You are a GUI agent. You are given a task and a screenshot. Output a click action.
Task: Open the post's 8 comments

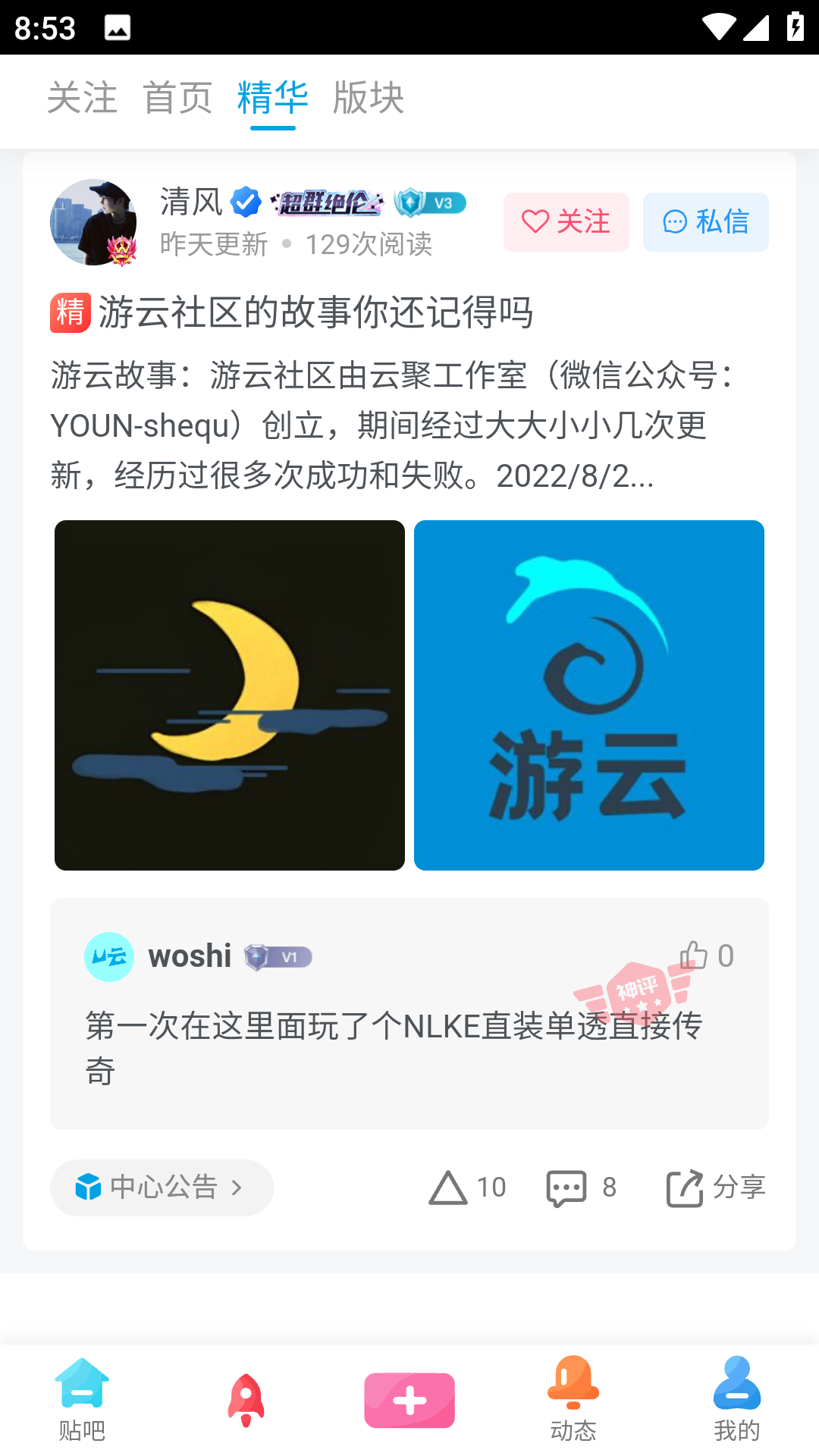[x=581, y=1188]
